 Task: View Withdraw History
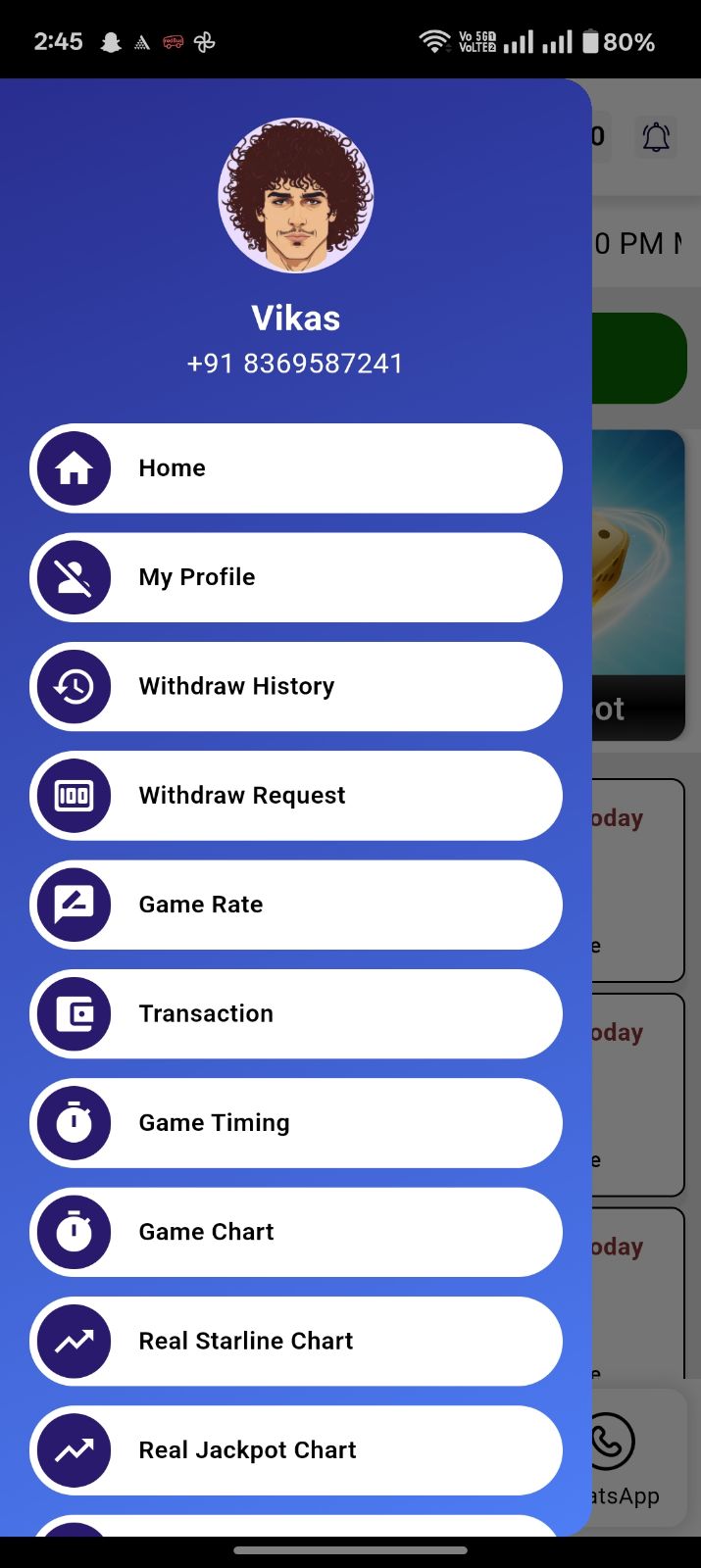tap(295, 686)
